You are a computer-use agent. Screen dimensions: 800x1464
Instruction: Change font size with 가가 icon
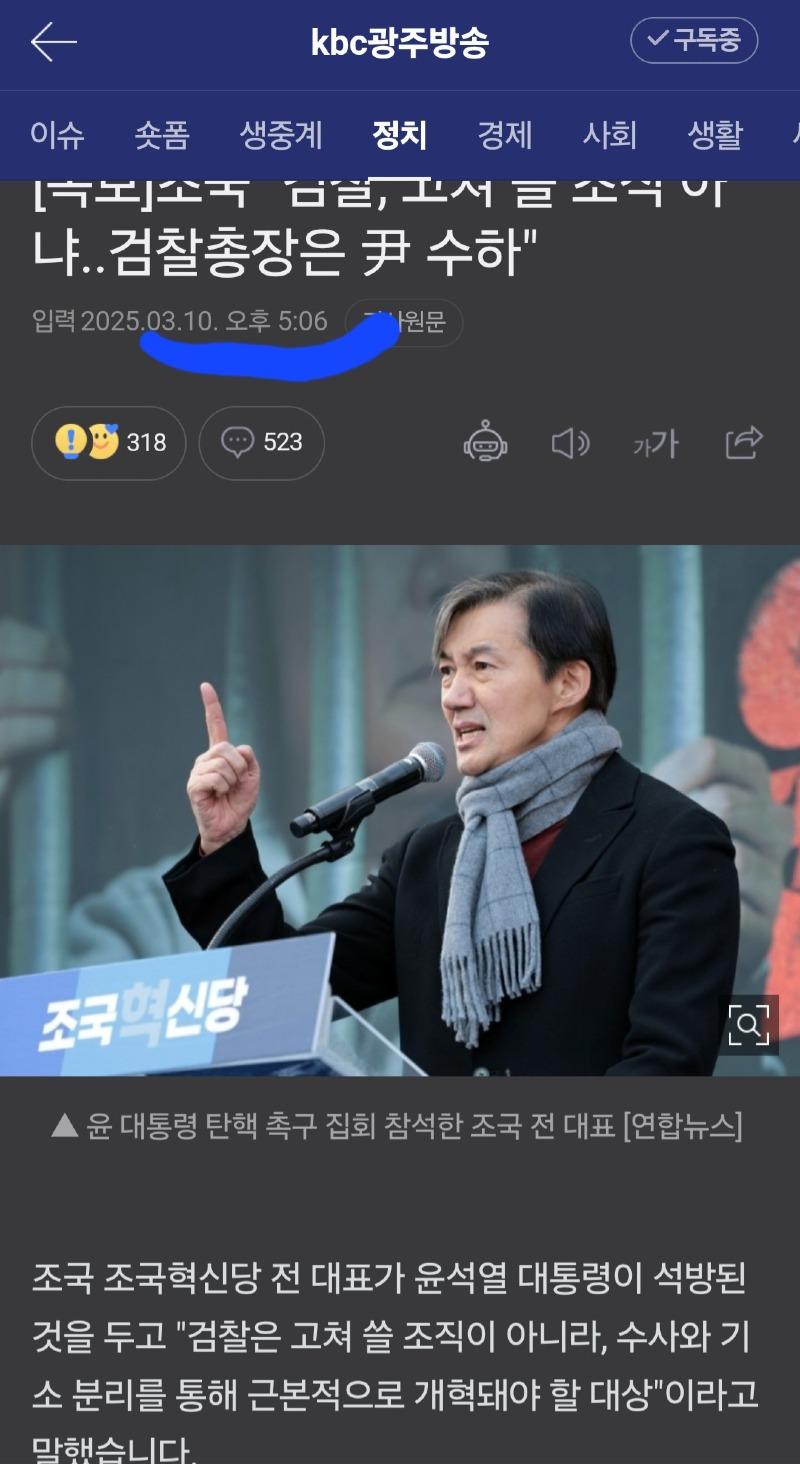tap(656, 443)
